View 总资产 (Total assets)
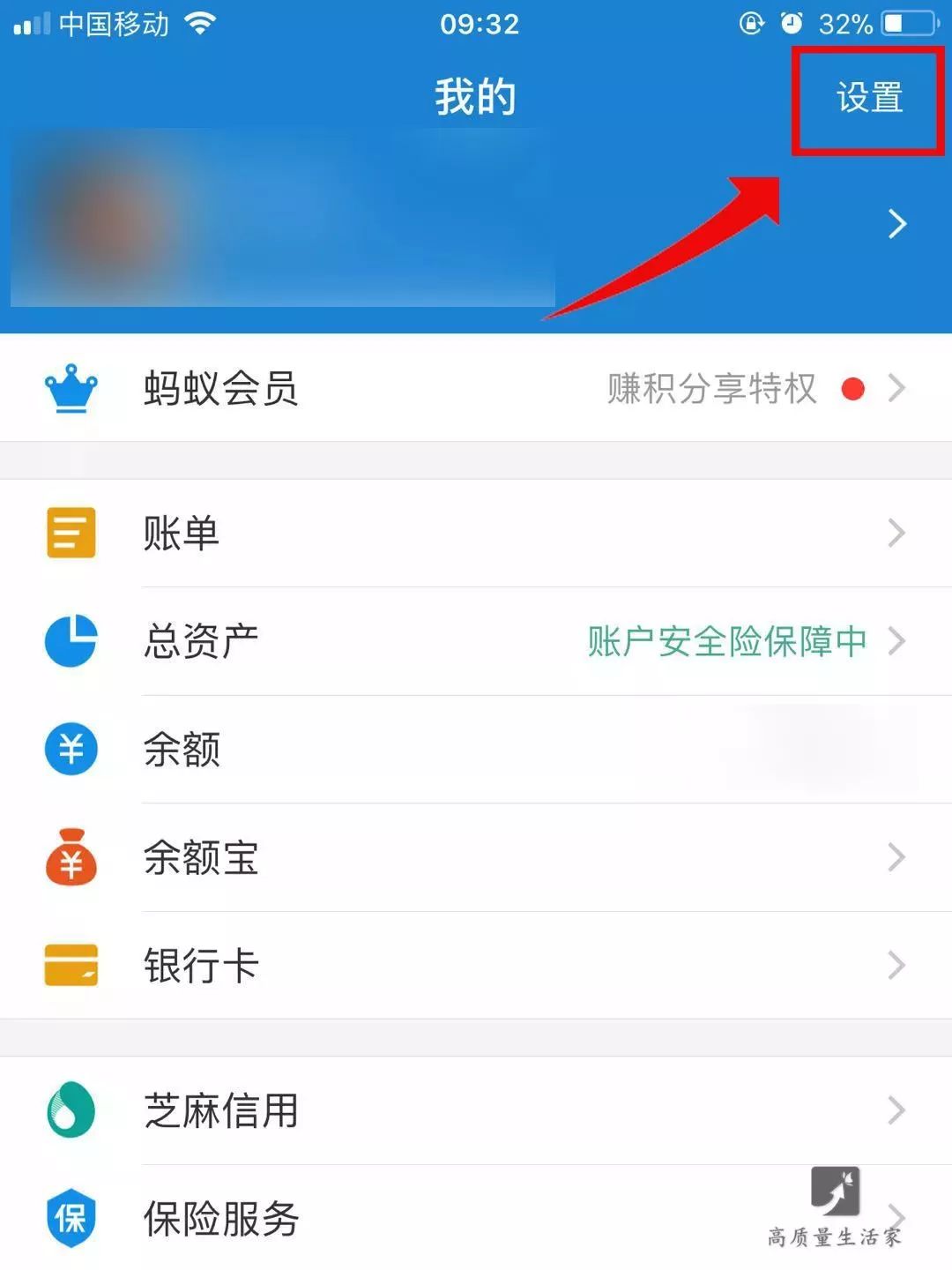This screenshot has height=1270, width=952. pyautogui.click(x=476, y=641)
